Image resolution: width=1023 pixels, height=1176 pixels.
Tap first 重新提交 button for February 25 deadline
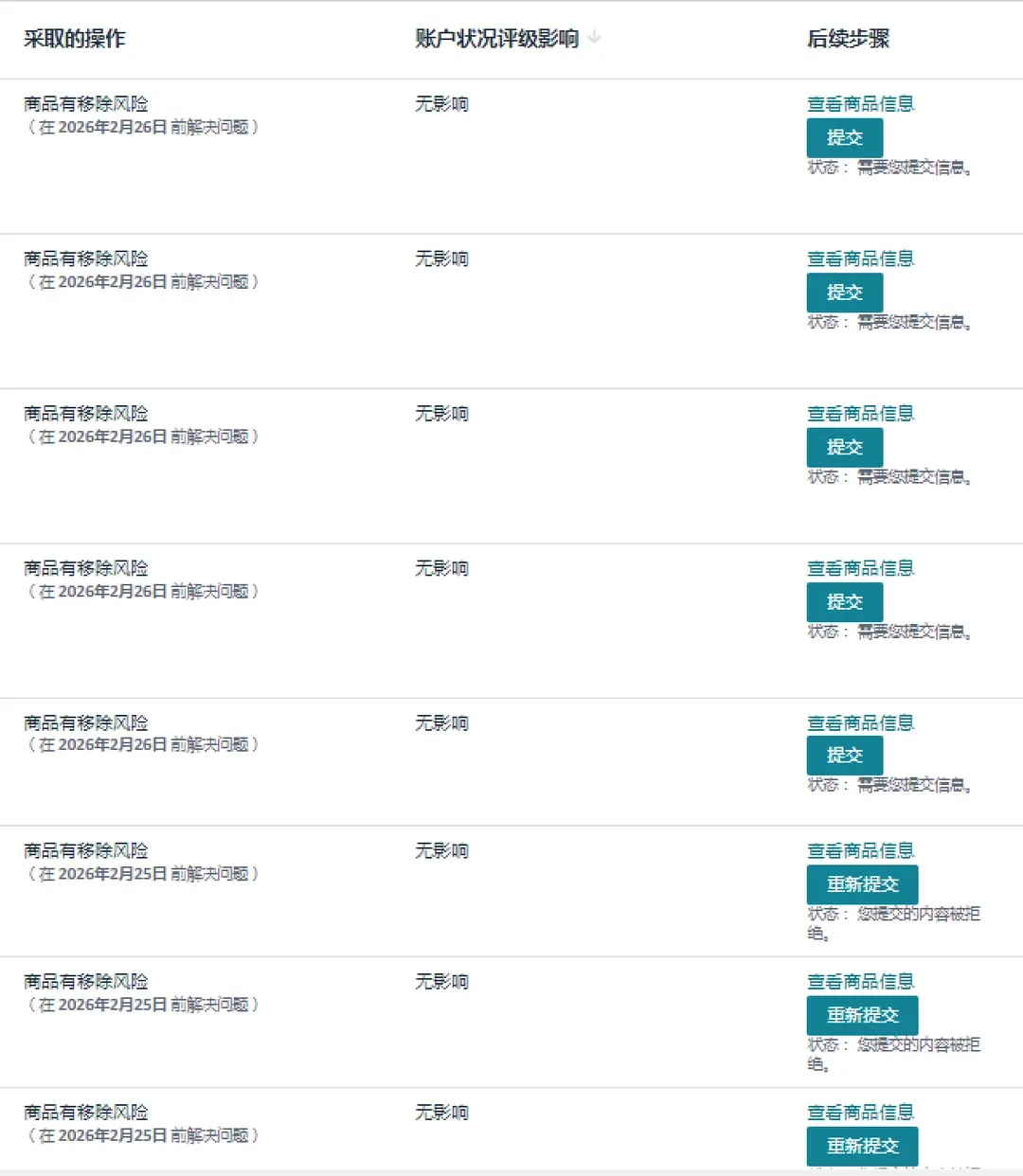862,884
